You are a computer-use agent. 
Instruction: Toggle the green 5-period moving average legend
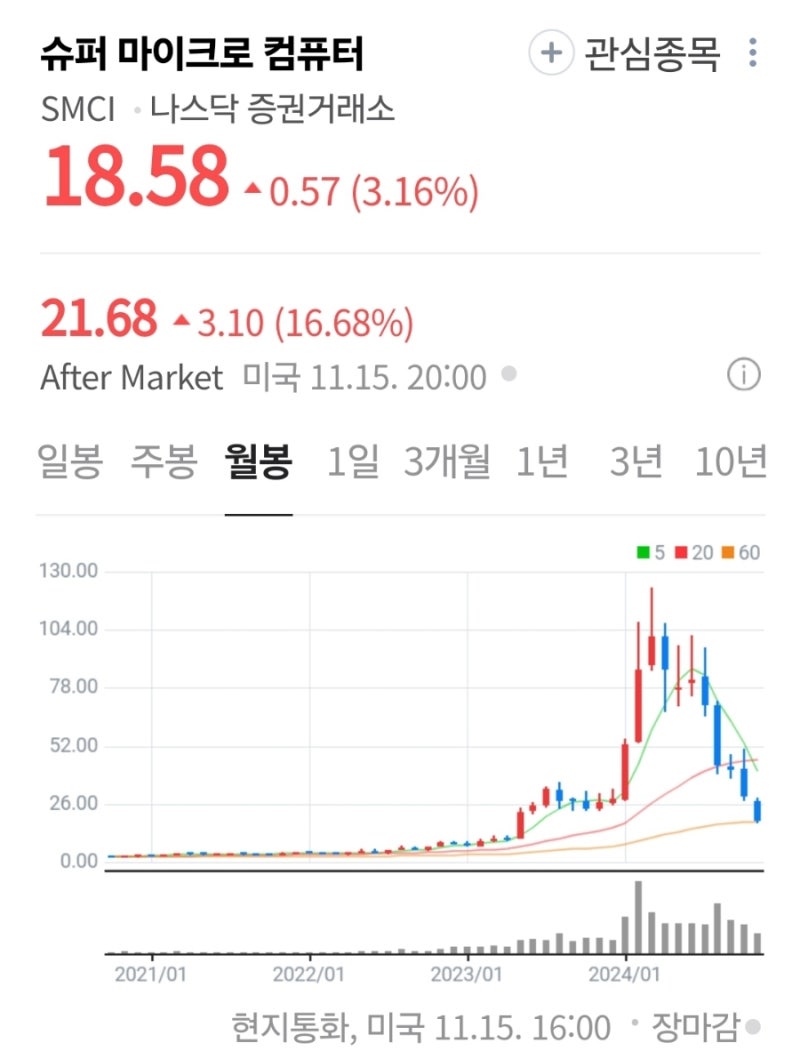pyautogui.click(x=650, y=551)
